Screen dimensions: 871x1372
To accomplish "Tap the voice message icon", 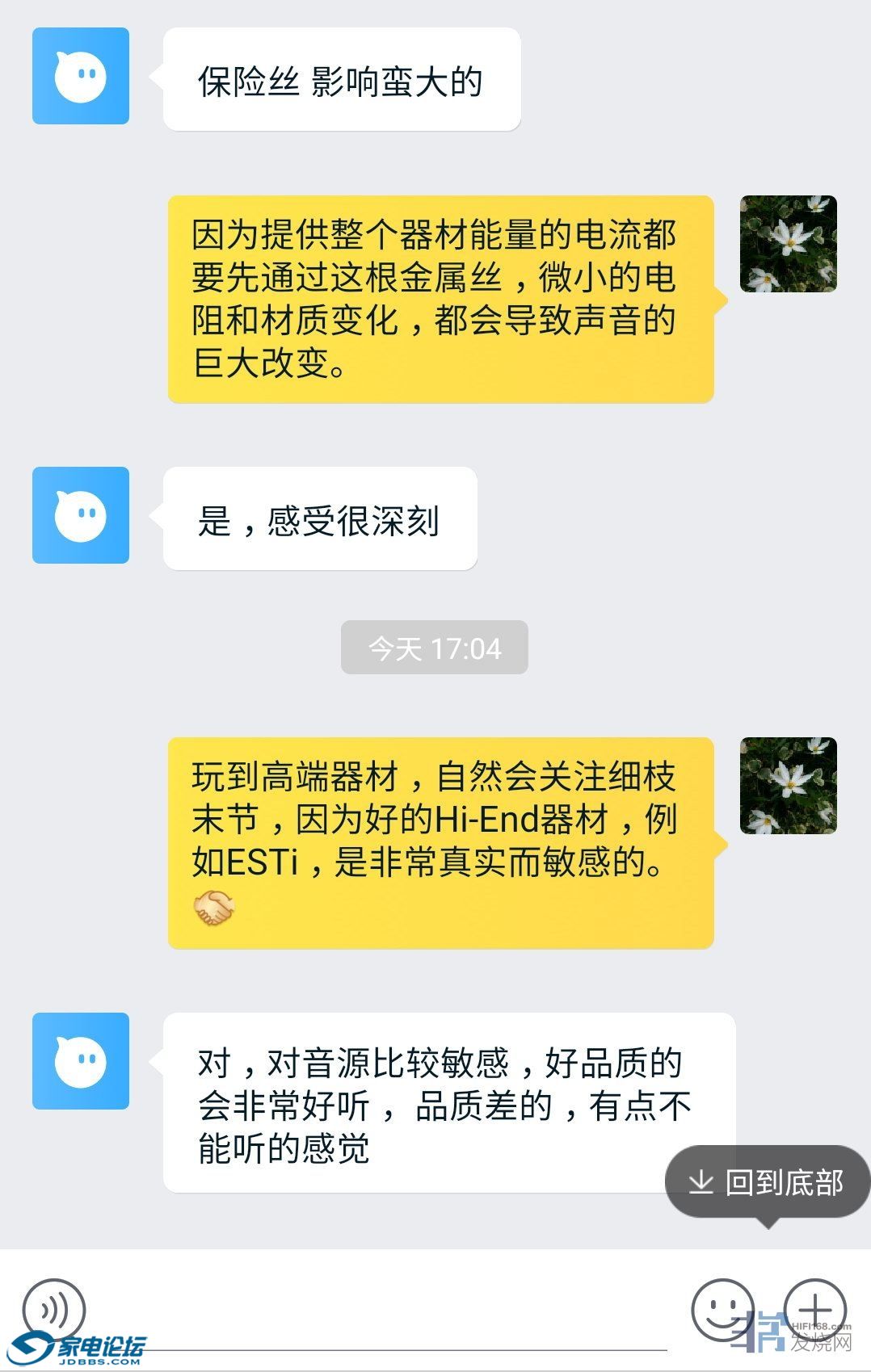I will [x=53, y=1309].
